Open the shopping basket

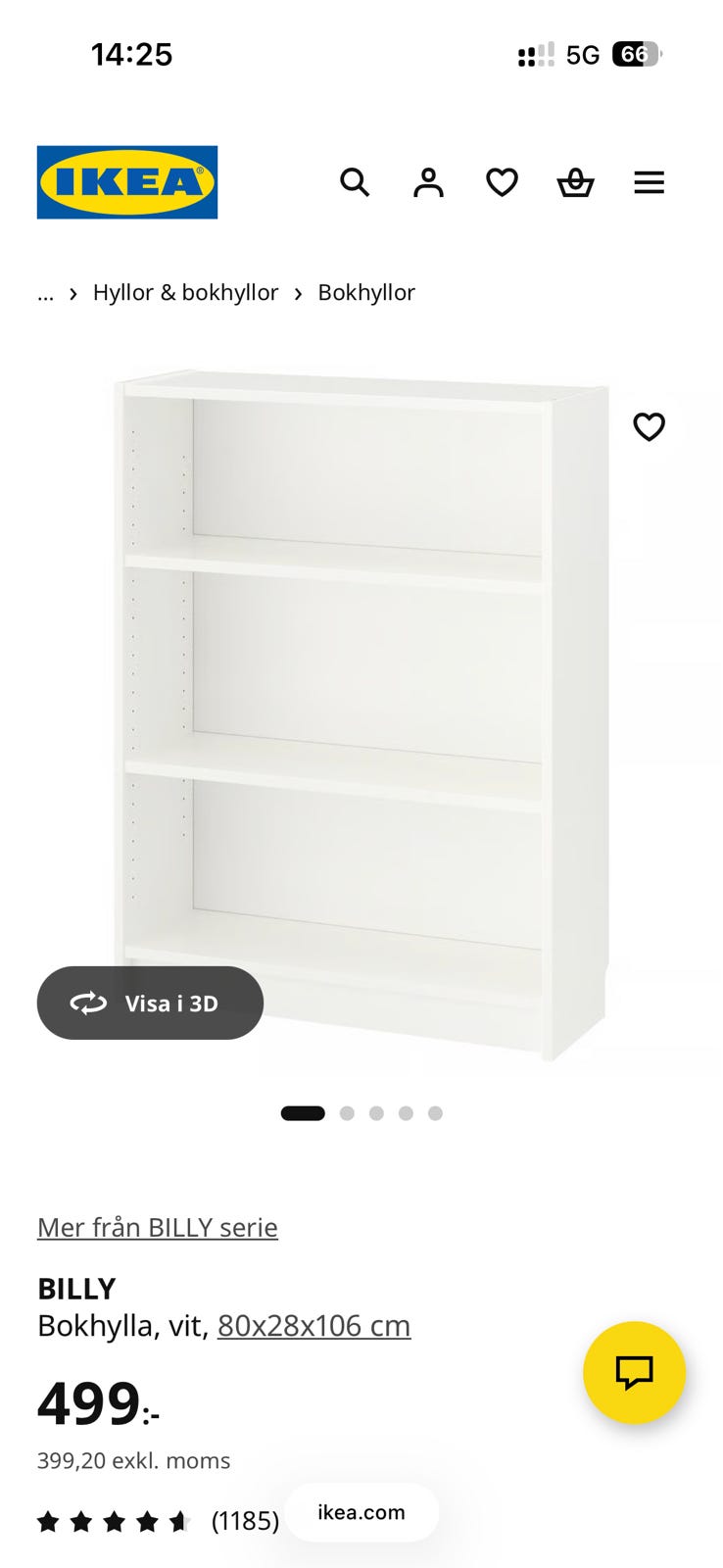click(x=575, y=182)
